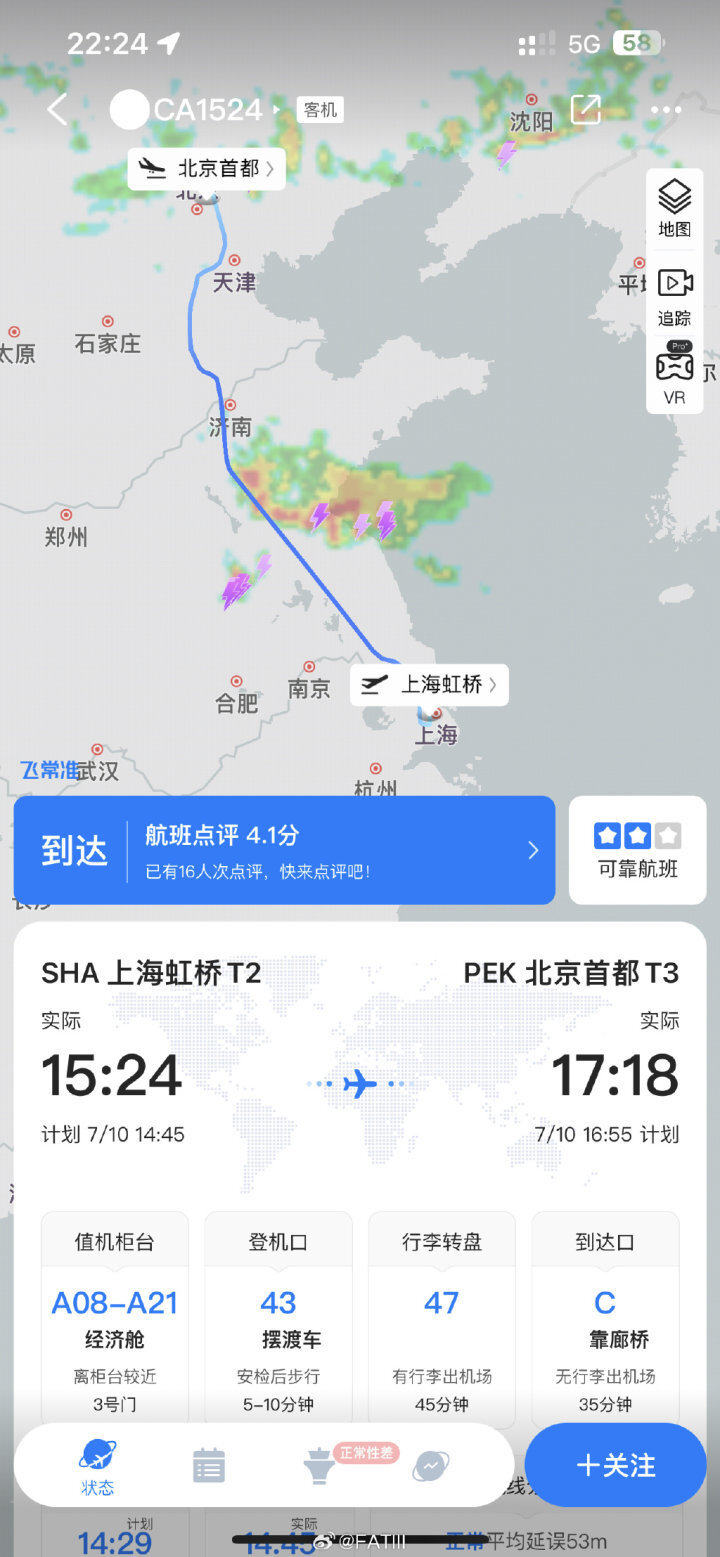Follow this flight with +关注
The height and width of the screenshot is (1557, 720).
coord(615,1466)
